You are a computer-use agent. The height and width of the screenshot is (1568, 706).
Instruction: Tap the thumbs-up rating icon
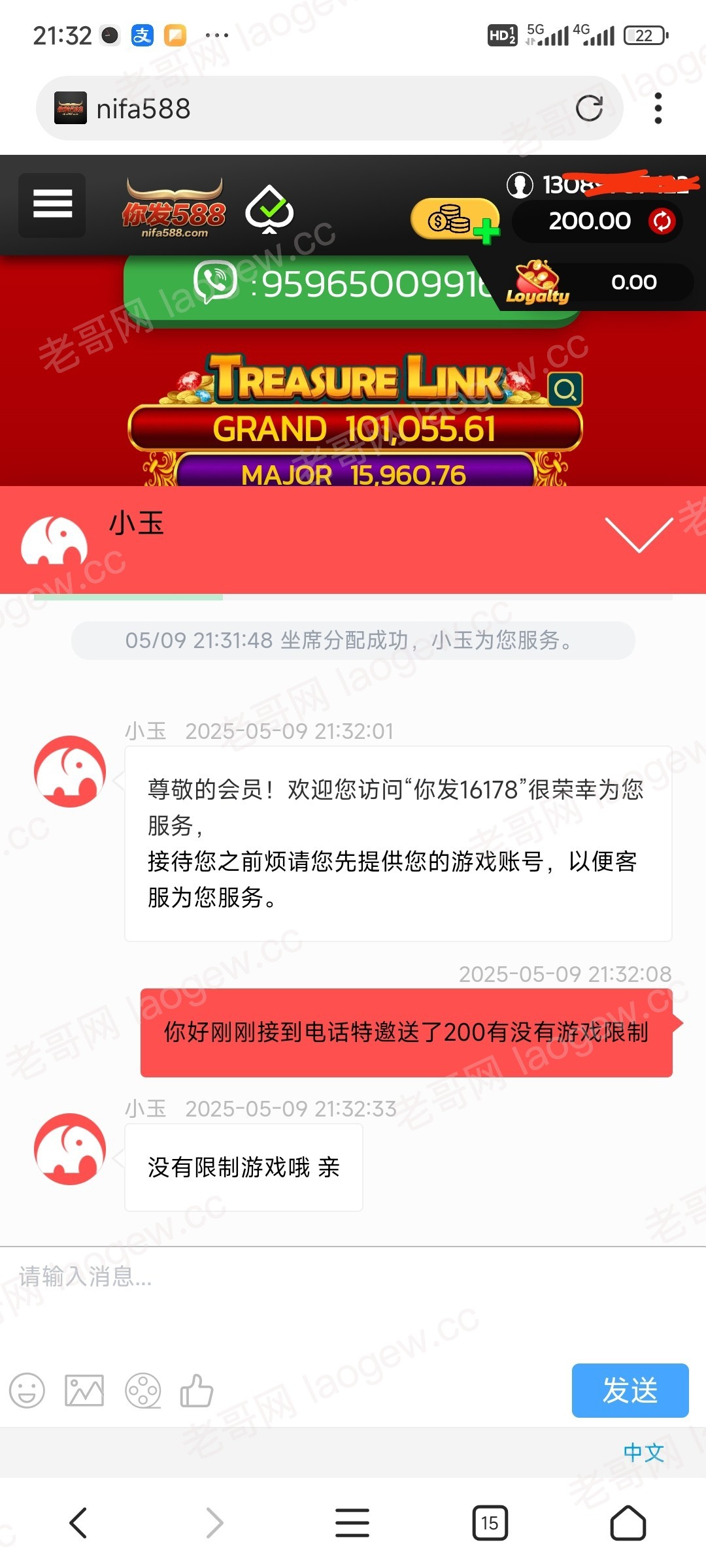[x=197, y=1391]
